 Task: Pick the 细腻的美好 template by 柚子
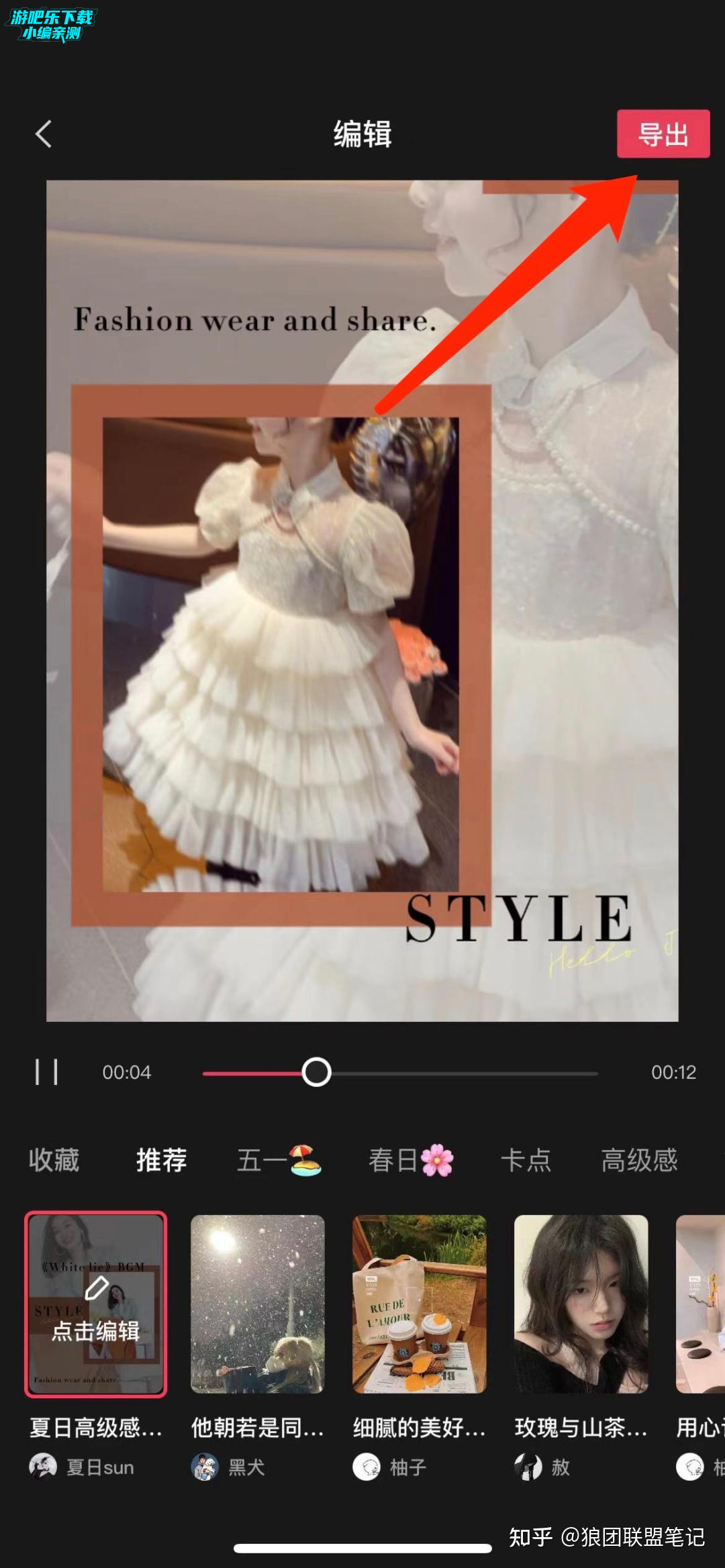tap(419, 1304)
